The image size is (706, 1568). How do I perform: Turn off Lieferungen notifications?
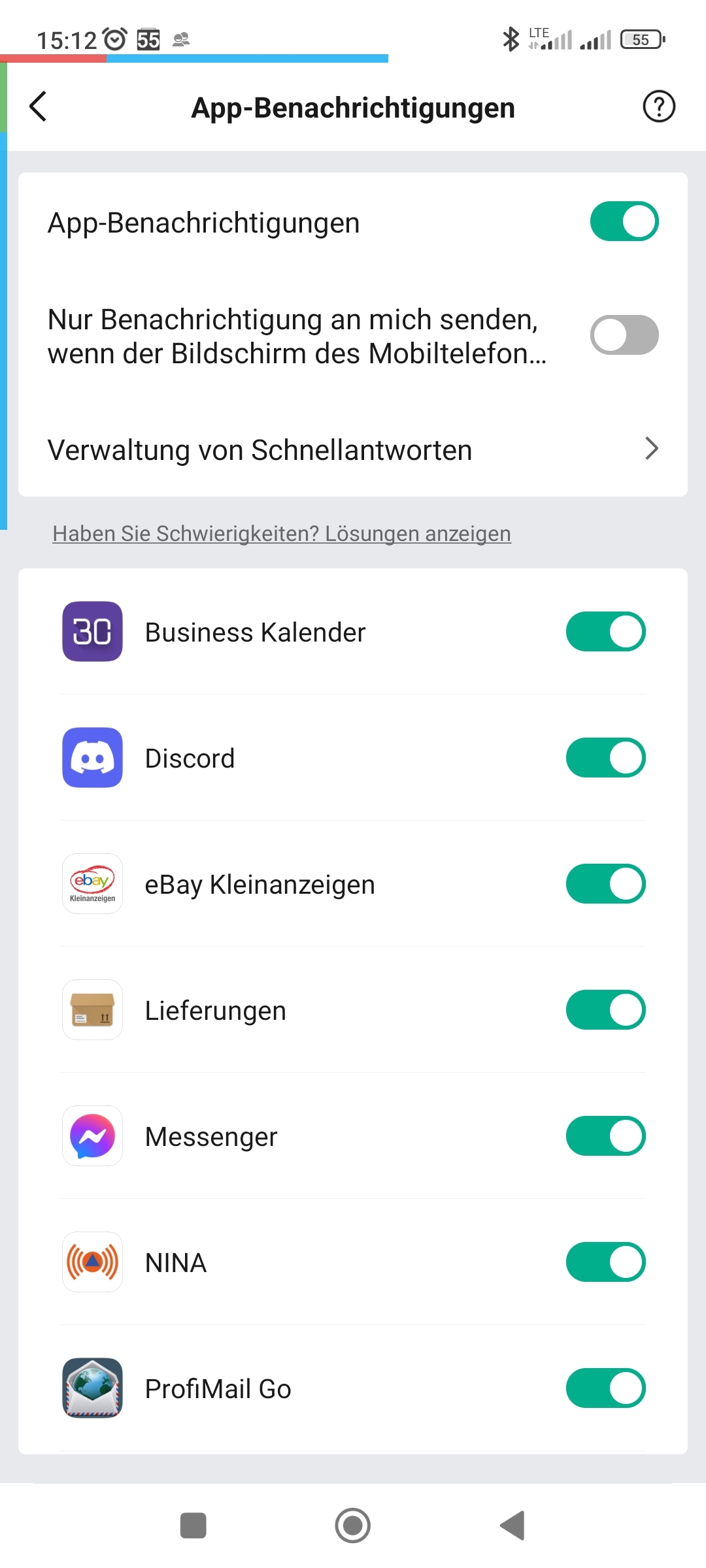606,1010
